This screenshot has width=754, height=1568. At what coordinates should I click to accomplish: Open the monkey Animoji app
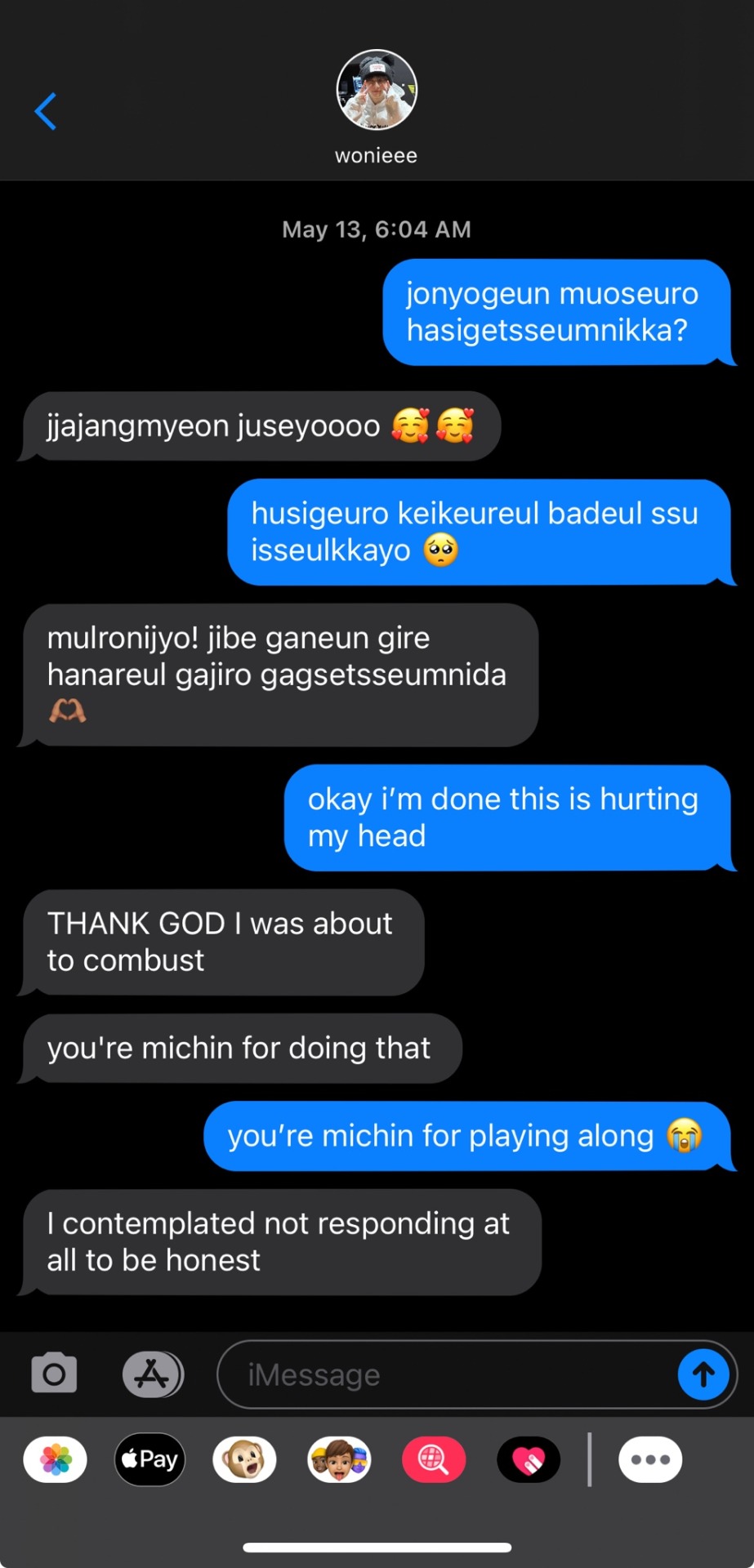click(x=244, y=1459)
